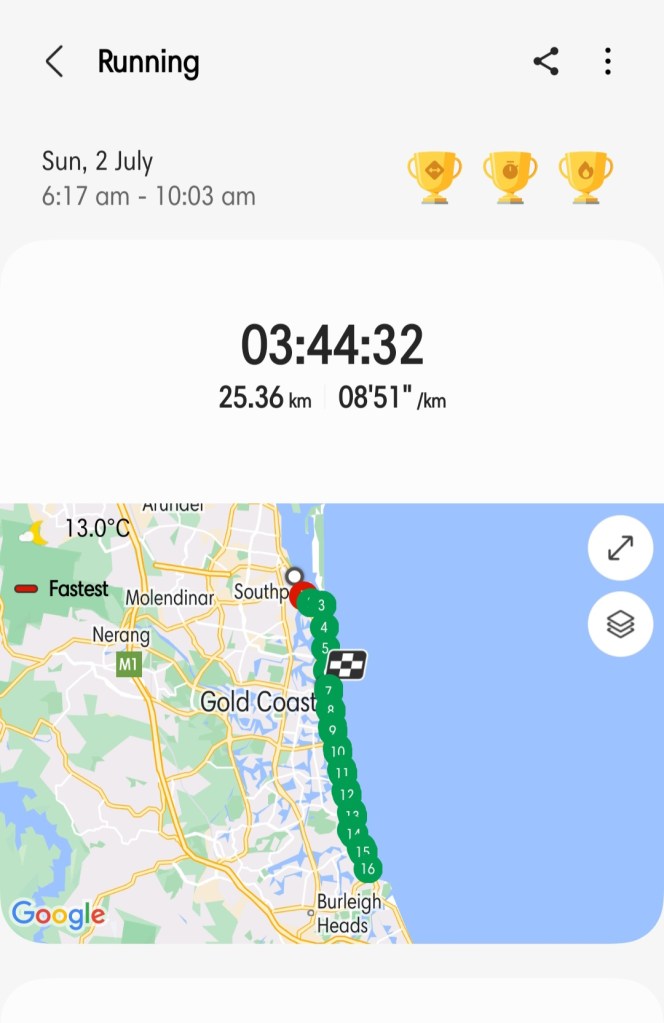
Task: Share this running workout
Action: click(x=545, y=62)
